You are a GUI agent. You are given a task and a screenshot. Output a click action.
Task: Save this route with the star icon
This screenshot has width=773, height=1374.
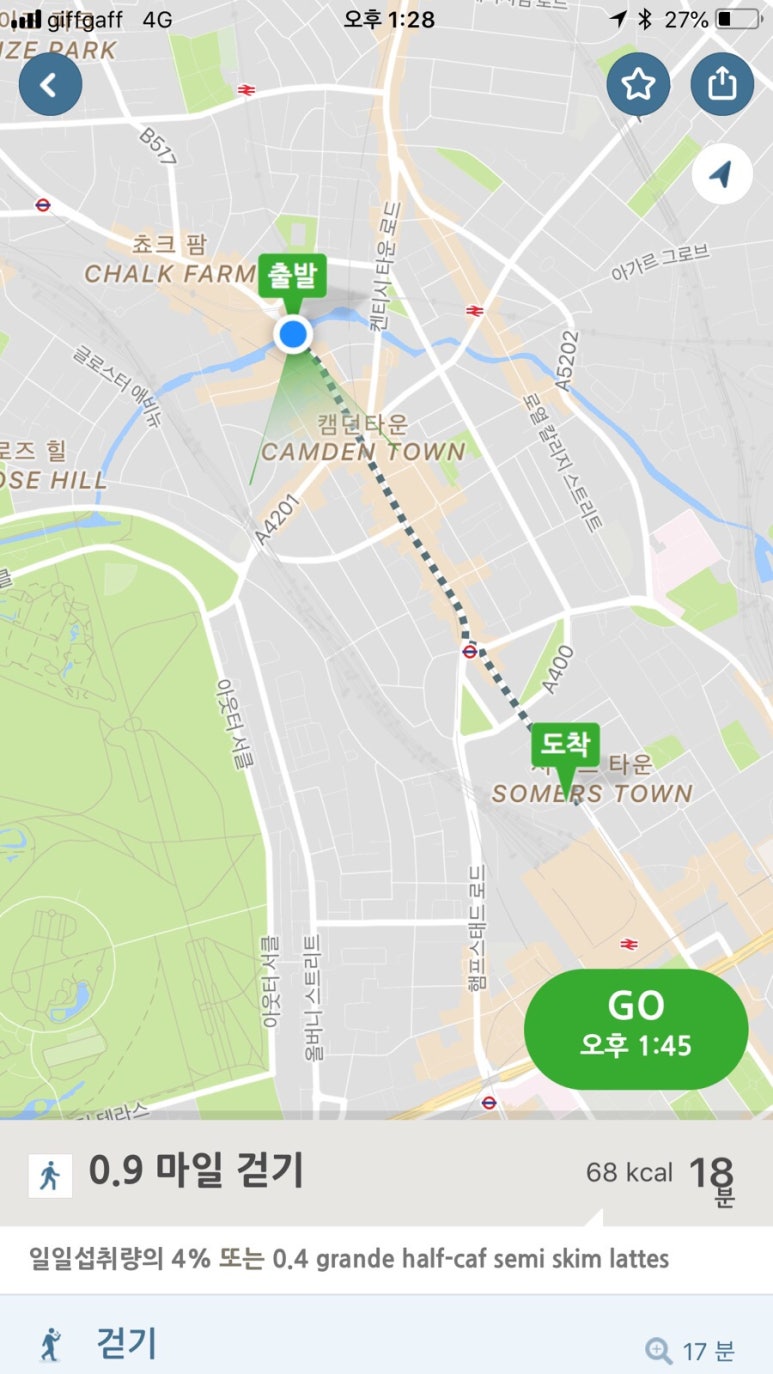tap(638, 84)
